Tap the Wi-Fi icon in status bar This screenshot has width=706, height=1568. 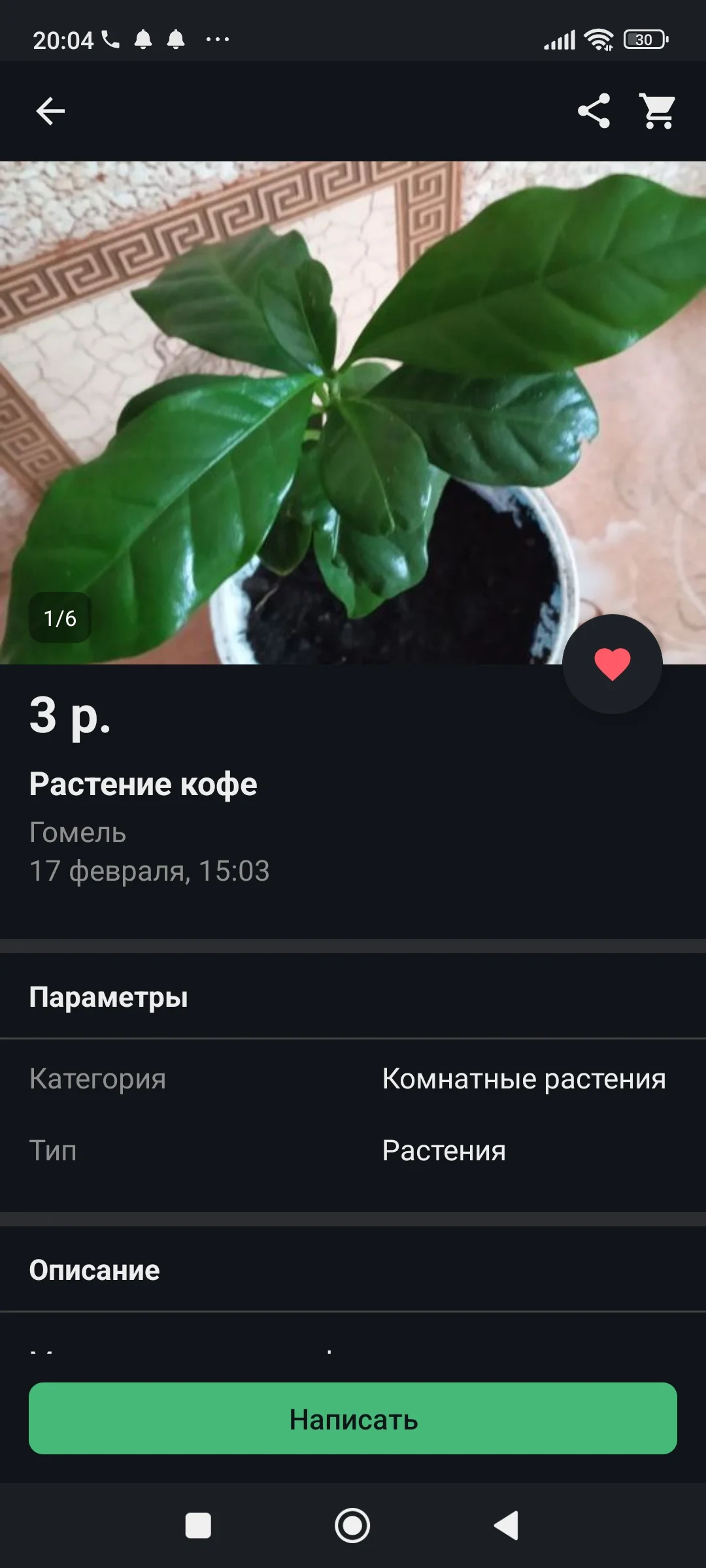(598, 39)
